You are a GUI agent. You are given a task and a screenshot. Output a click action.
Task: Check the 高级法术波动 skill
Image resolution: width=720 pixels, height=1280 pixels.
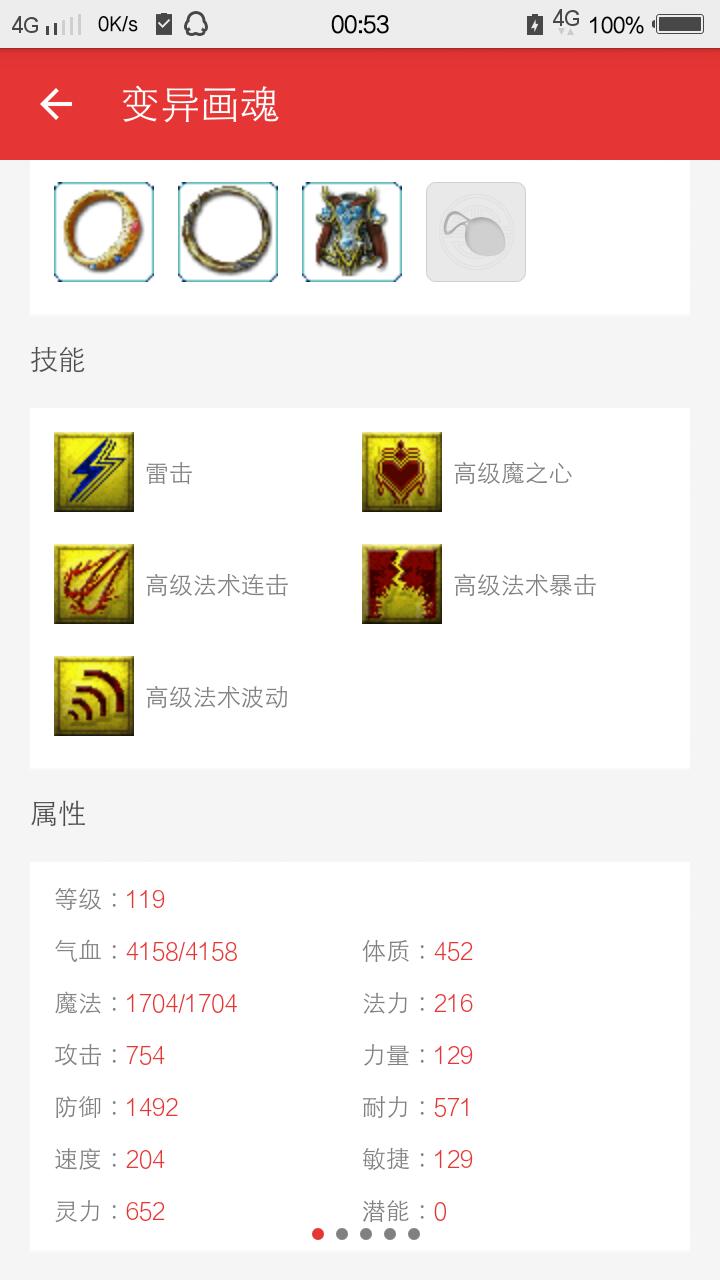[94, 696]
